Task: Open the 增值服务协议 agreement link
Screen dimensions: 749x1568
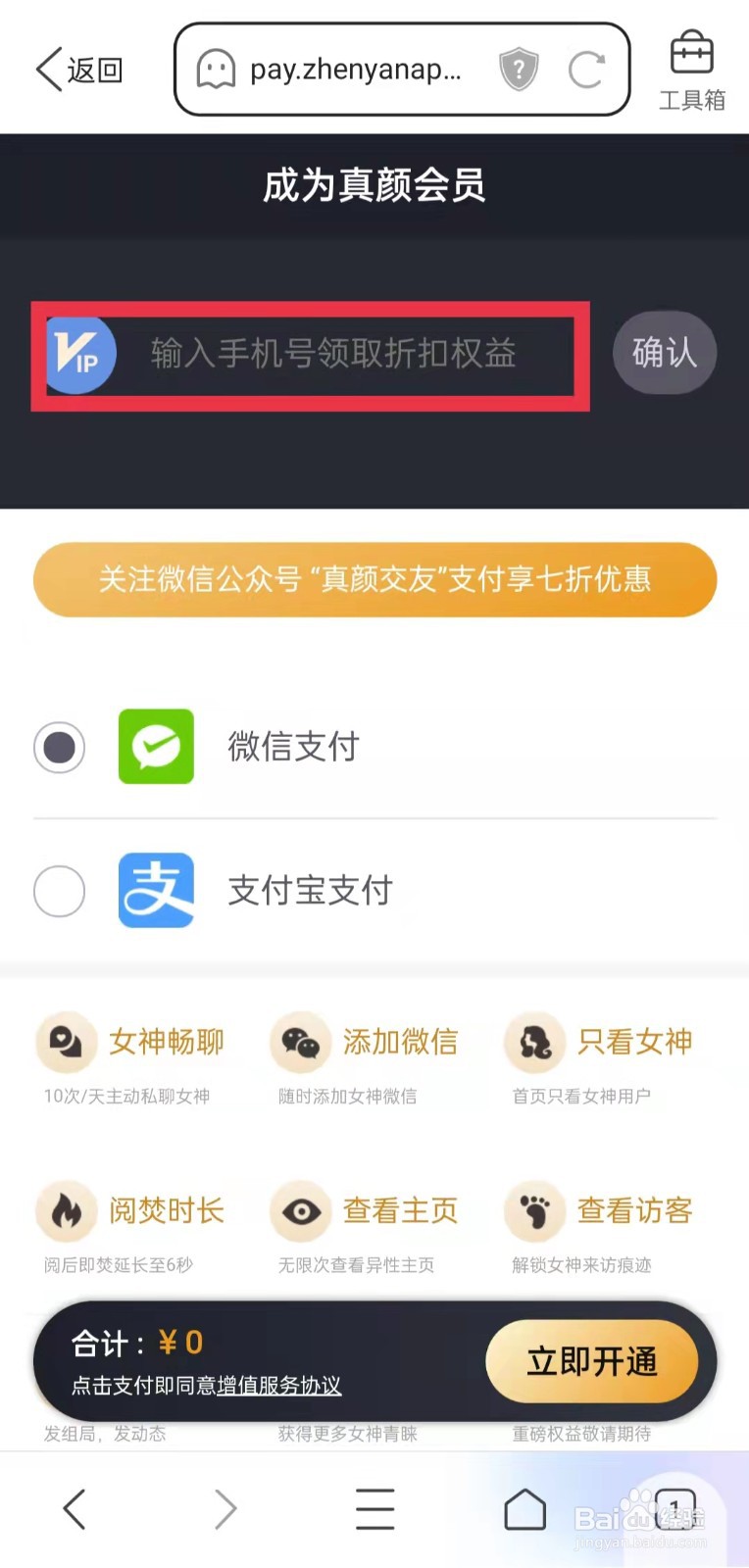Action: tap(282, 1386)
